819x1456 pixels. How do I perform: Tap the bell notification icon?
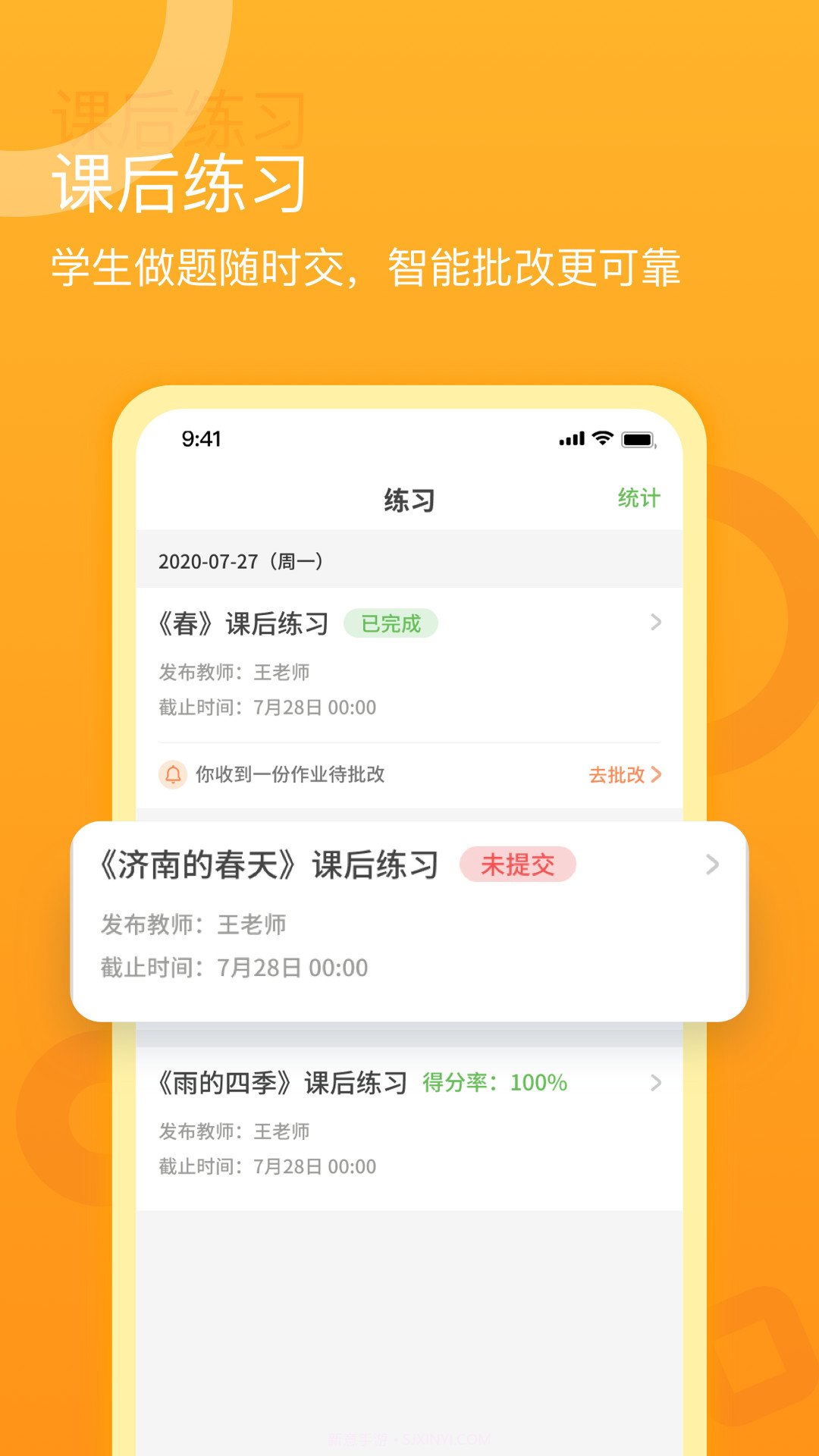pyautogui.click(x=173, y=775)
